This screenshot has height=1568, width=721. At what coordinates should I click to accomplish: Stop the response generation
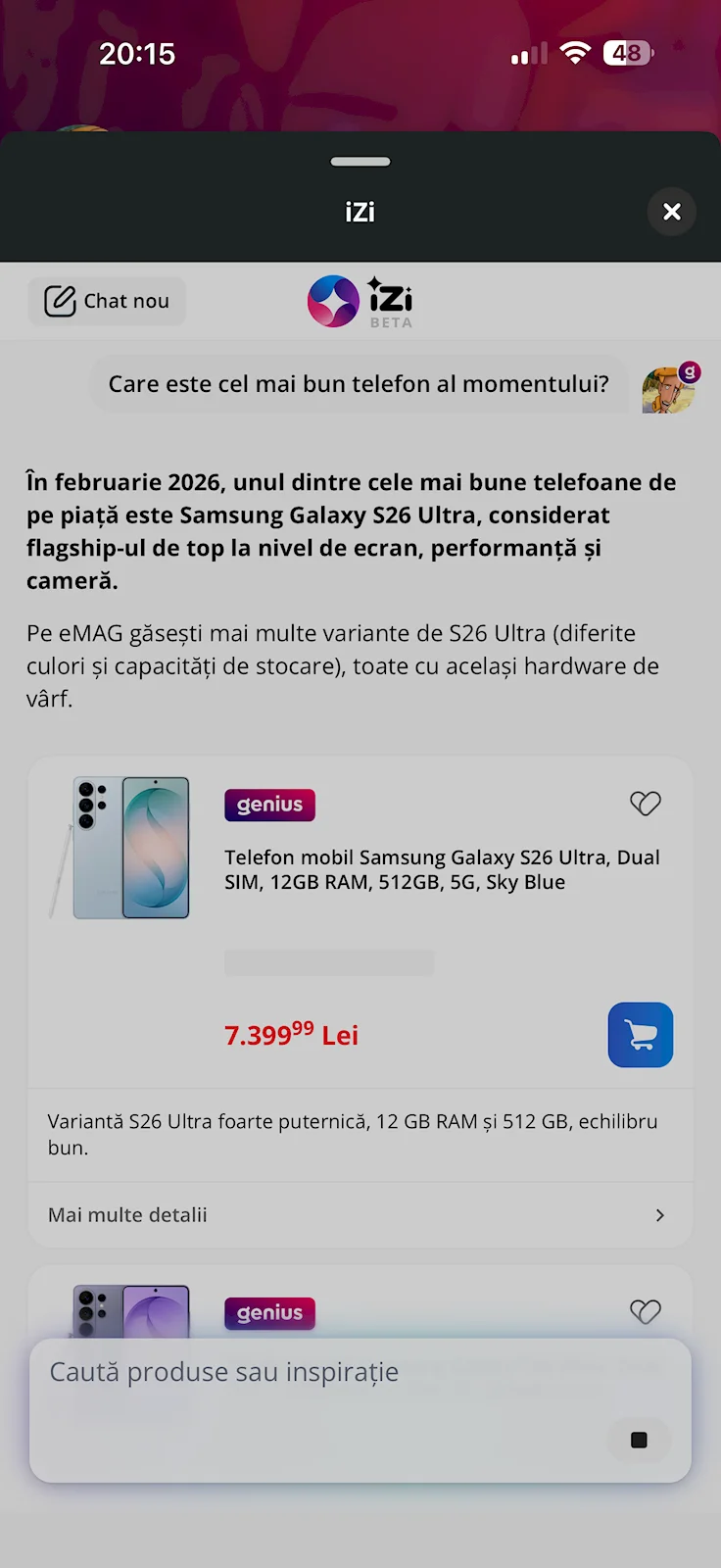coord(639,1440)
